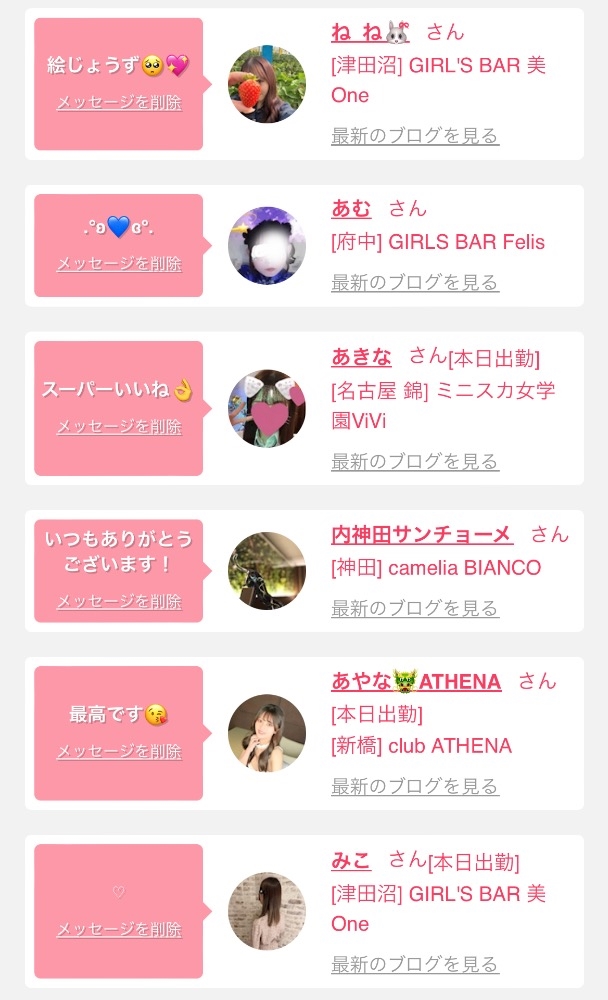Screen dimensions: 608x1000
Task: Delete the スーパーいいね message to あきな
Action: [119, 427]
